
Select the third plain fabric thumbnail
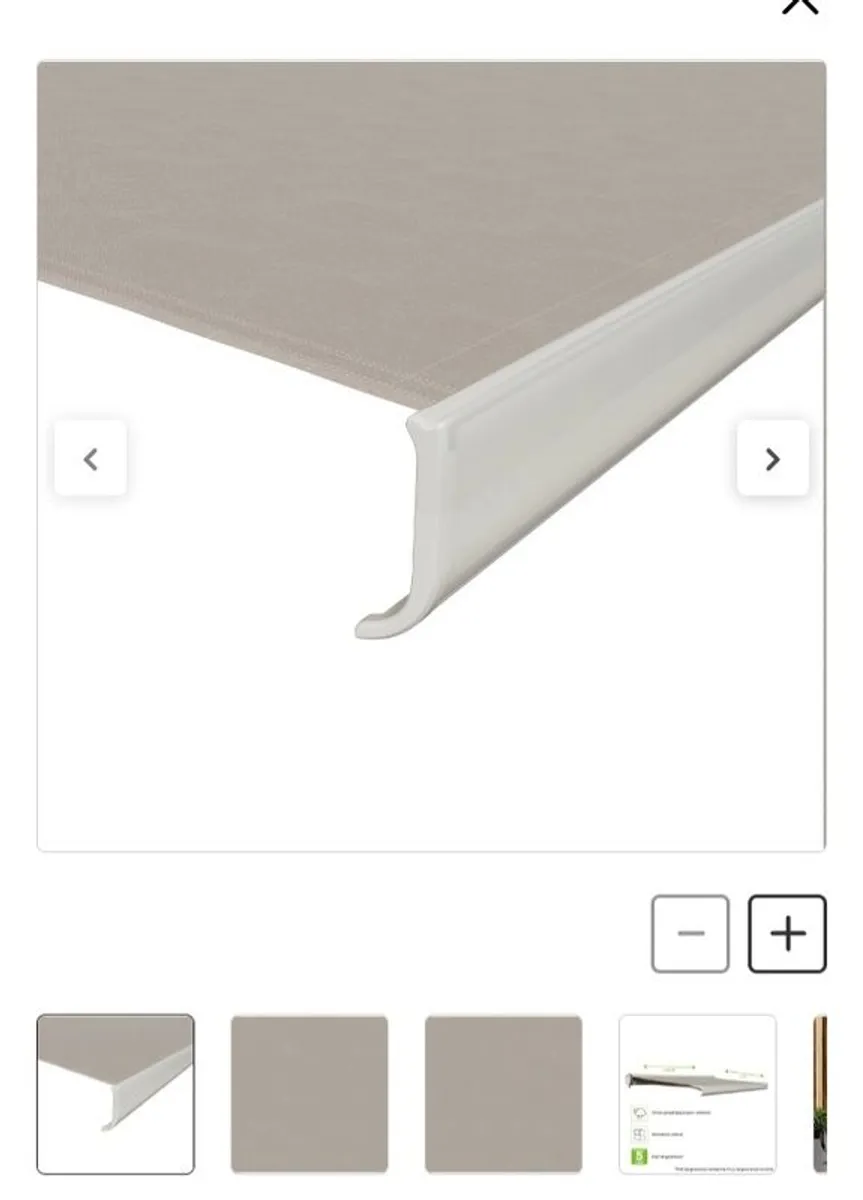(503, 1094)
